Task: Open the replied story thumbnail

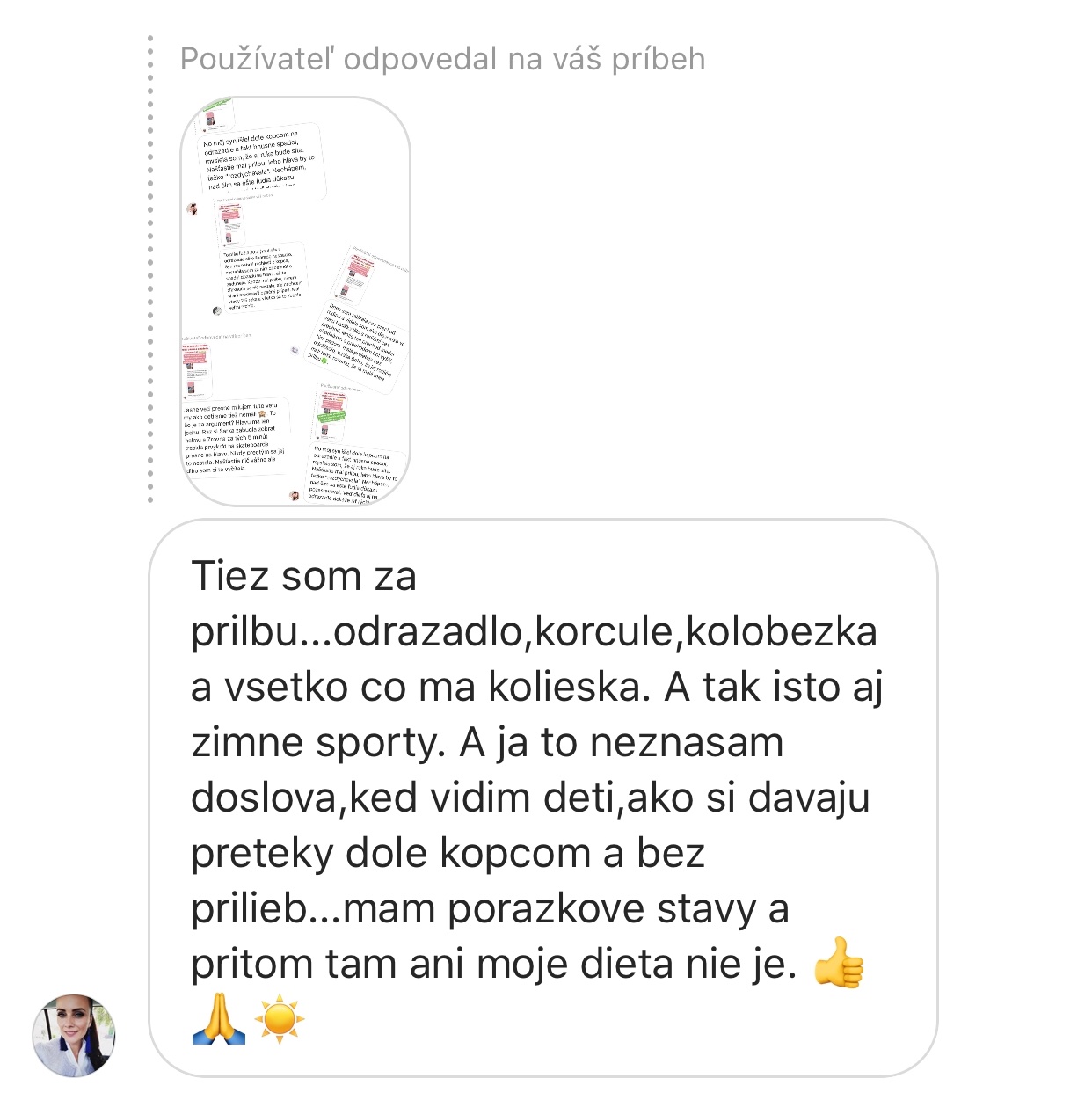Action: point(295,302)
